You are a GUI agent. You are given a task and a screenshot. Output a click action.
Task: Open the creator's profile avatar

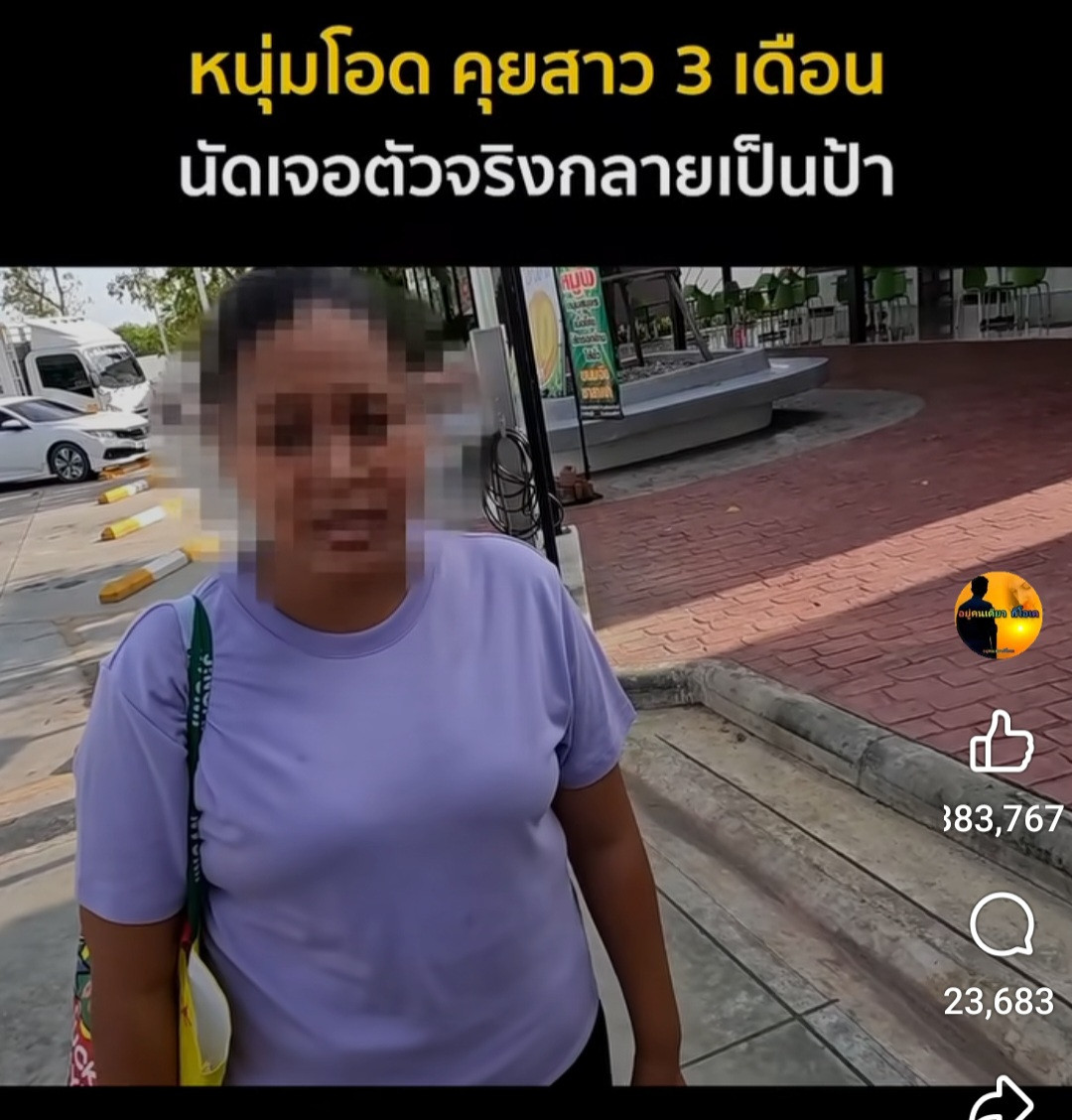[998, 615]
